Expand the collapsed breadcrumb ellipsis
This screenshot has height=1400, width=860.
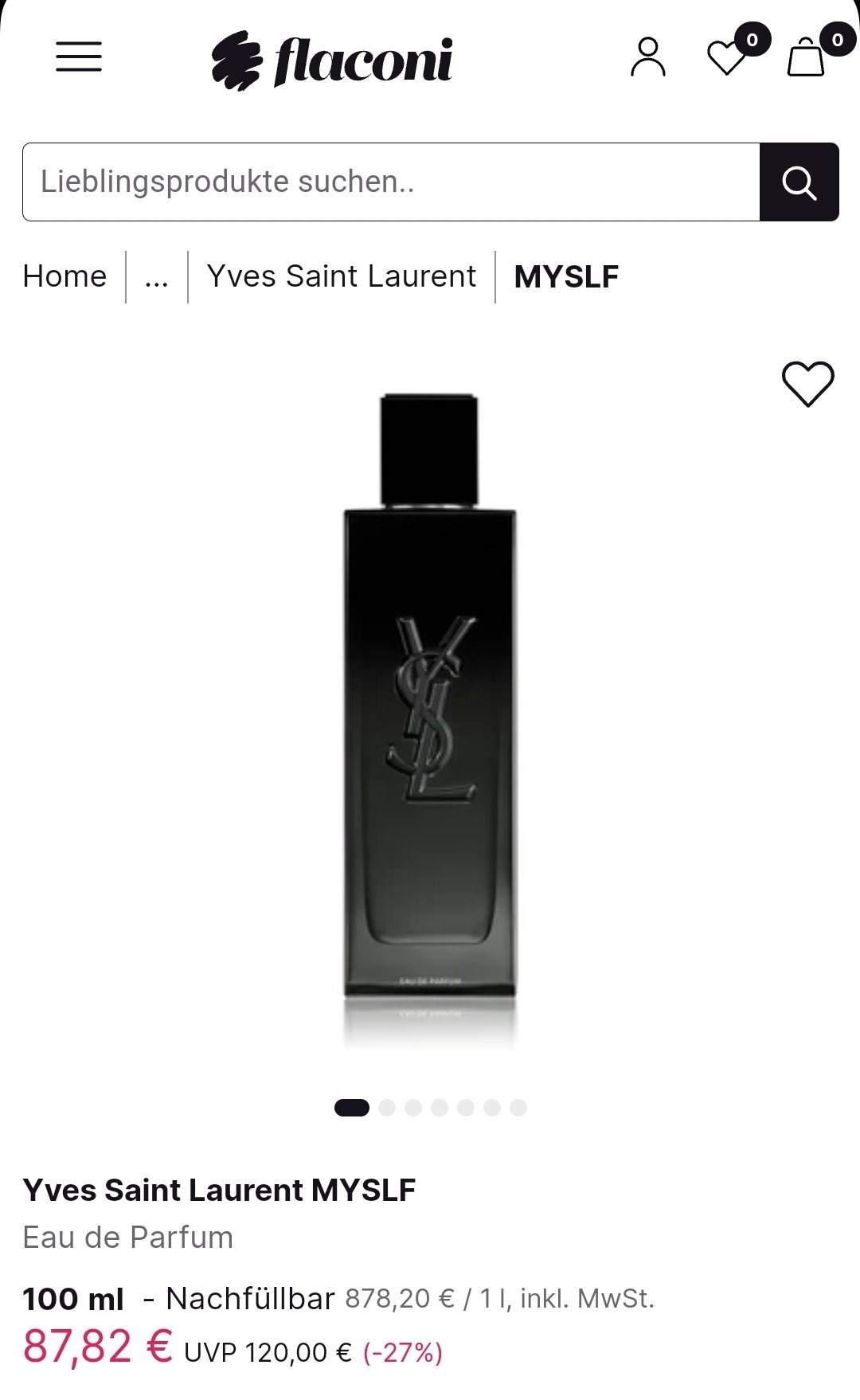[x=157, y=276]
